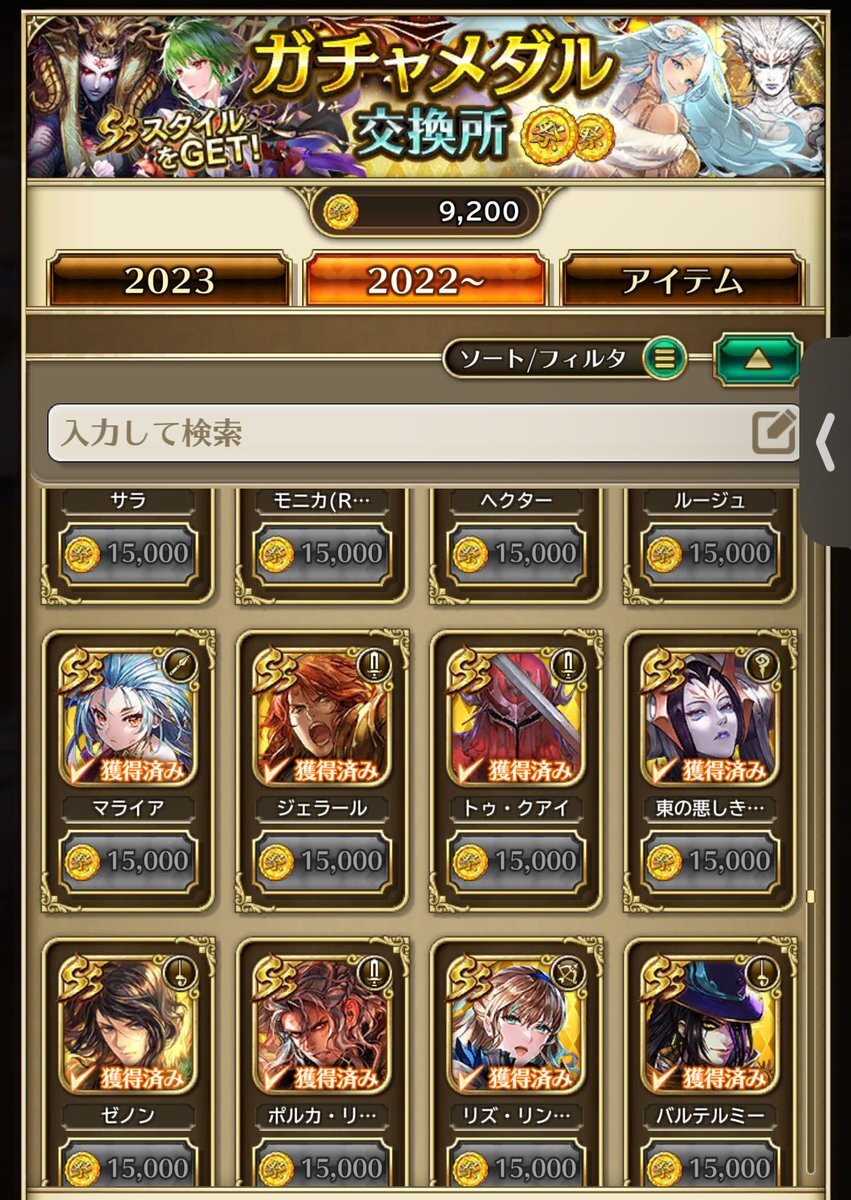Image resolution: width=851 pixels, height=1200 pixels.
Task: Switch to the 2022~ tab
Action: point(426,281)
